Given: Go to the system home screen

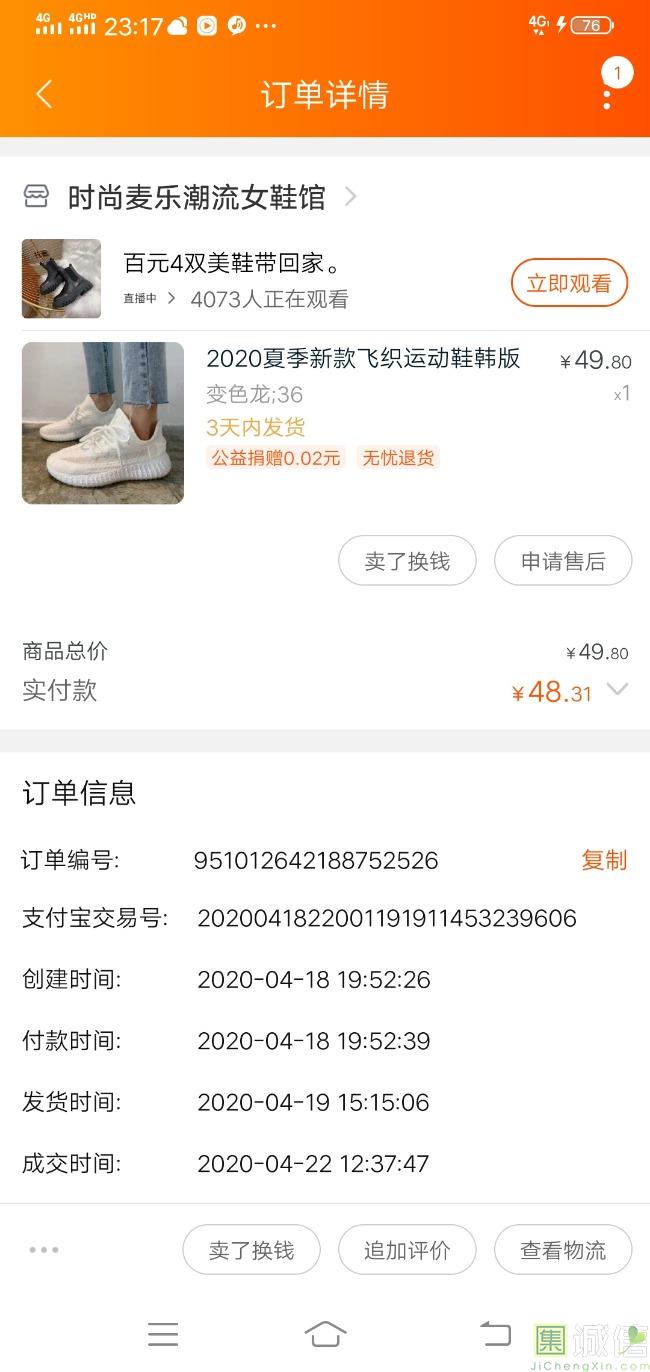Looking at the screenshot, I should (x=325, y=1333).
